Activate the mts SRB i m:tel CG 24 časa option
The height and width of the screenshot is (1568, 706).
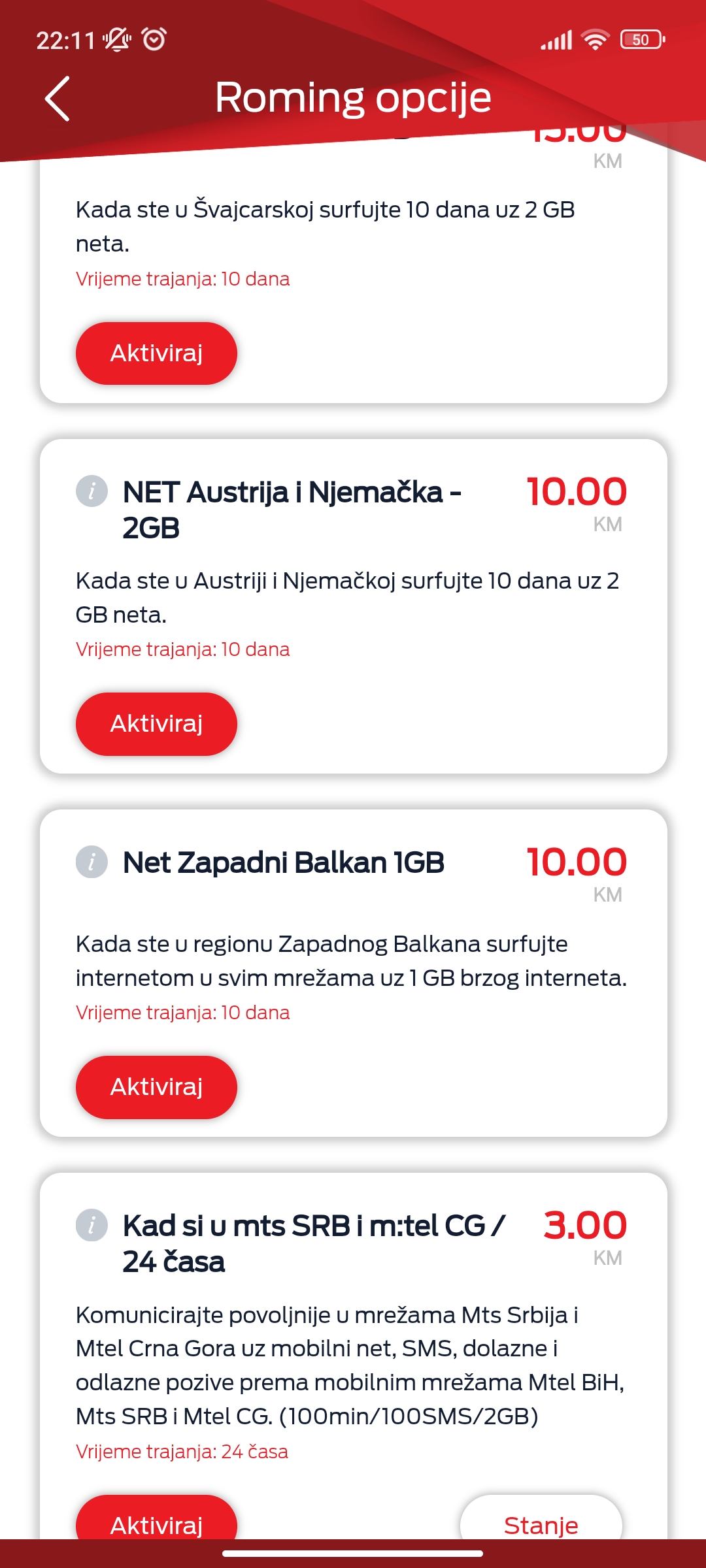point(156,1517)
